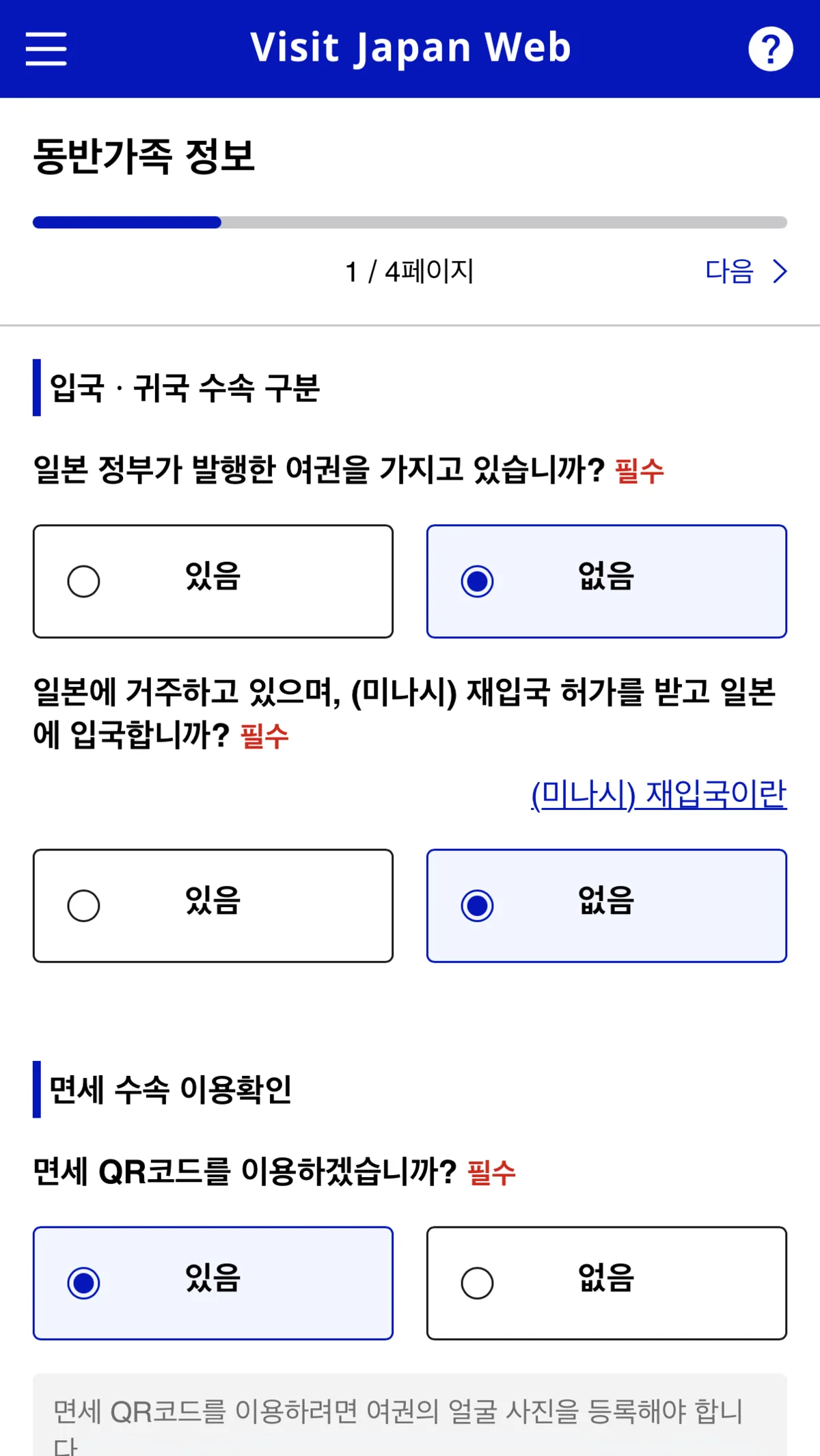Click the 1 / 4페이지 indicator

(x=410, y=271)
